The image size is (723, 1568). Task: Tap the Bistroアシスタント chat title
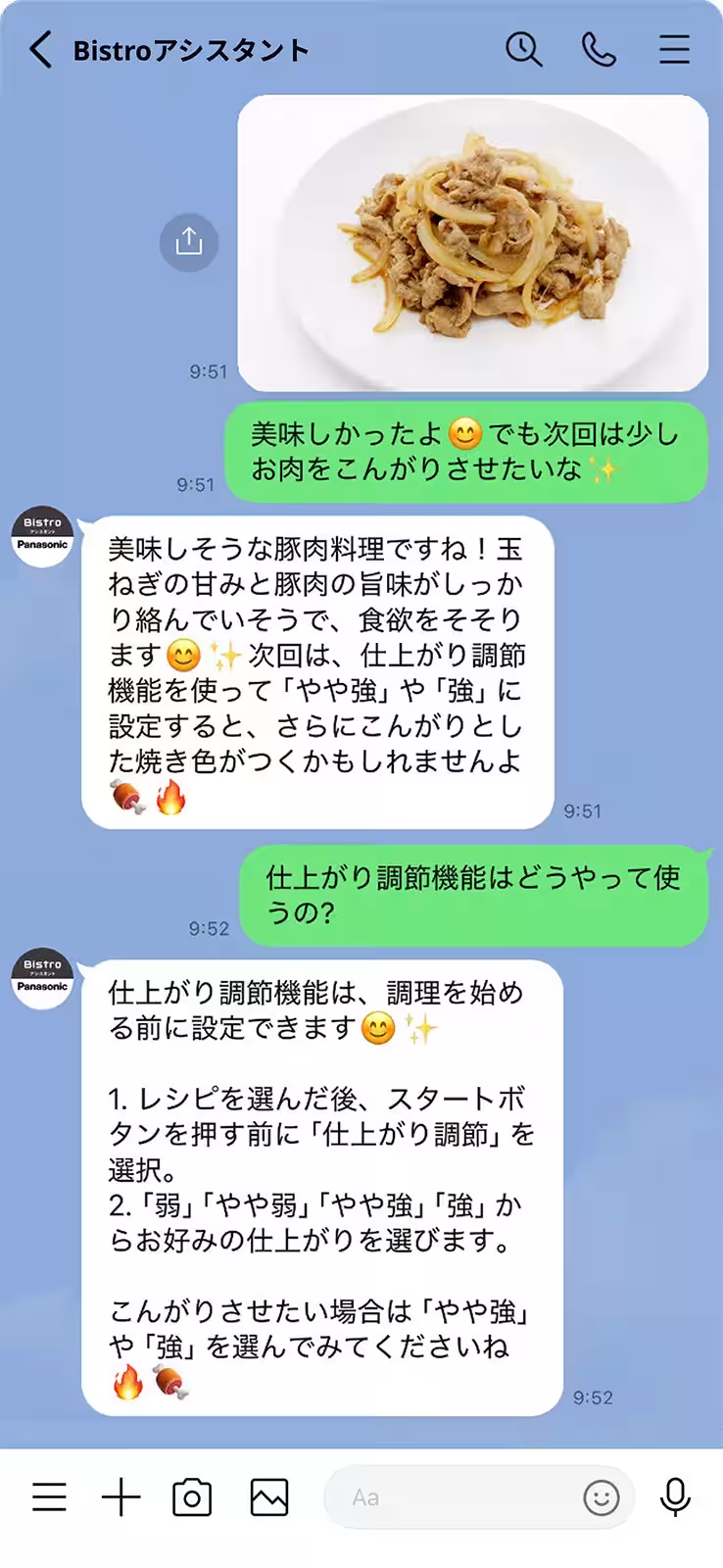(189, 50)
